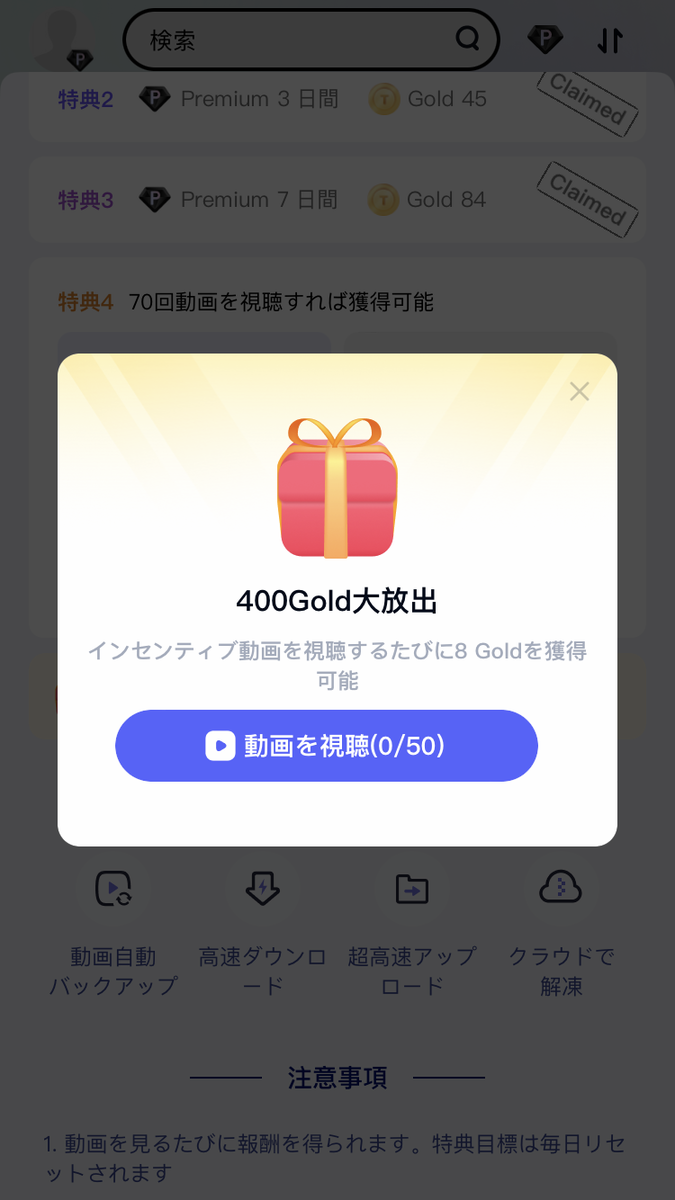The width and height of the screenshot is (675, 1200).
Task: Open the transfer list arrows icon
Action: tap(610, 40)
